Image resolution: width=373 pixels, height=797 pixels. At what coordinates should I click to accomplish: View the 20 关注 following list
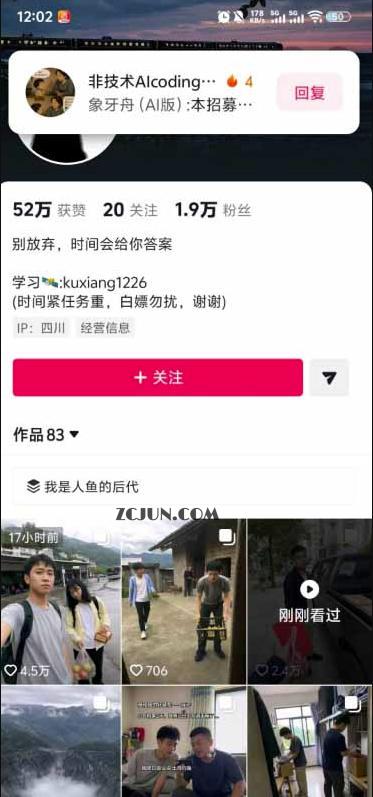(130, 210)
